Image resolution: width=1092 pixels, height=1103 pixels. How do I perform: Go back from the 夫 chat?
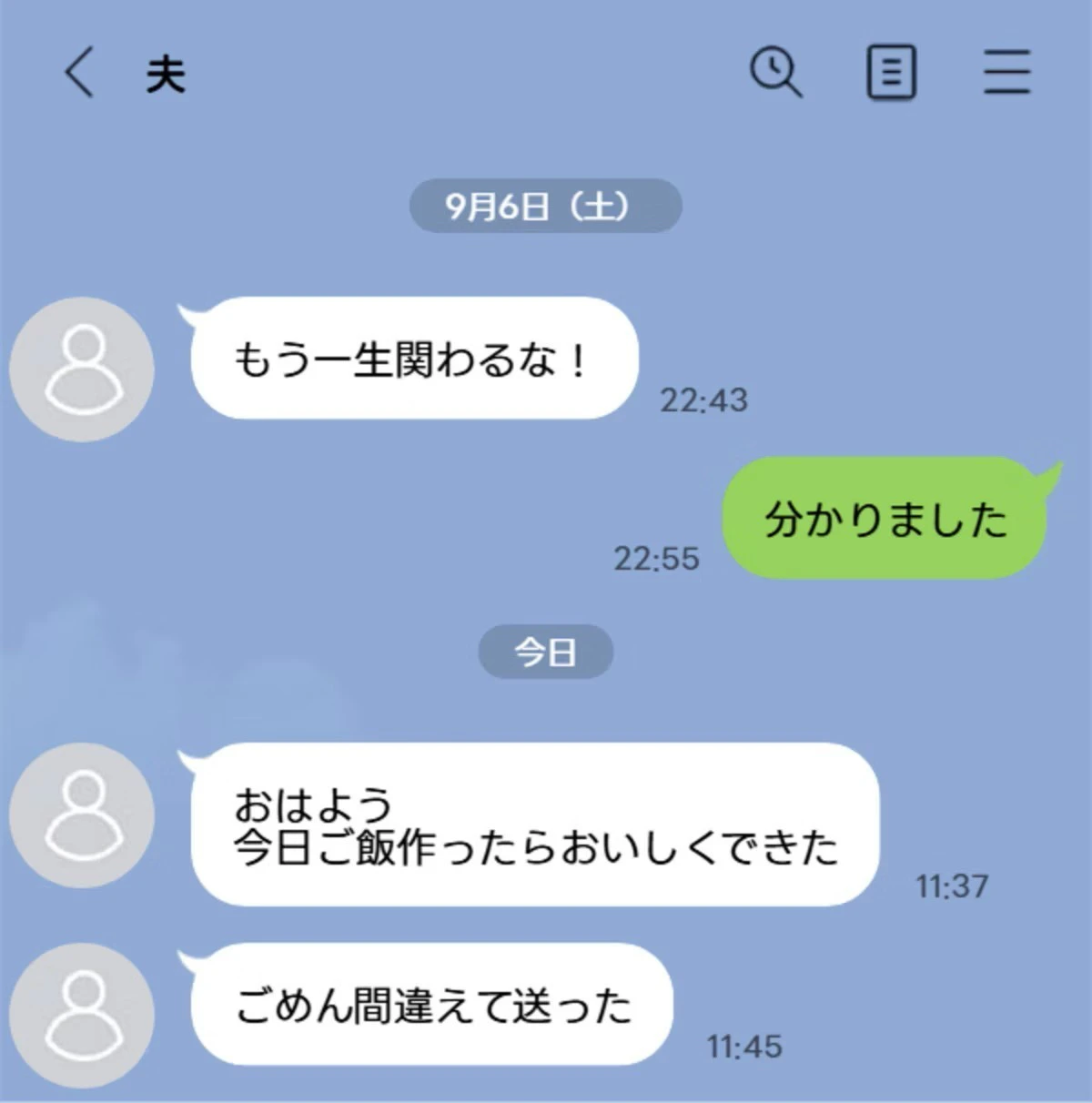[79, 72]
